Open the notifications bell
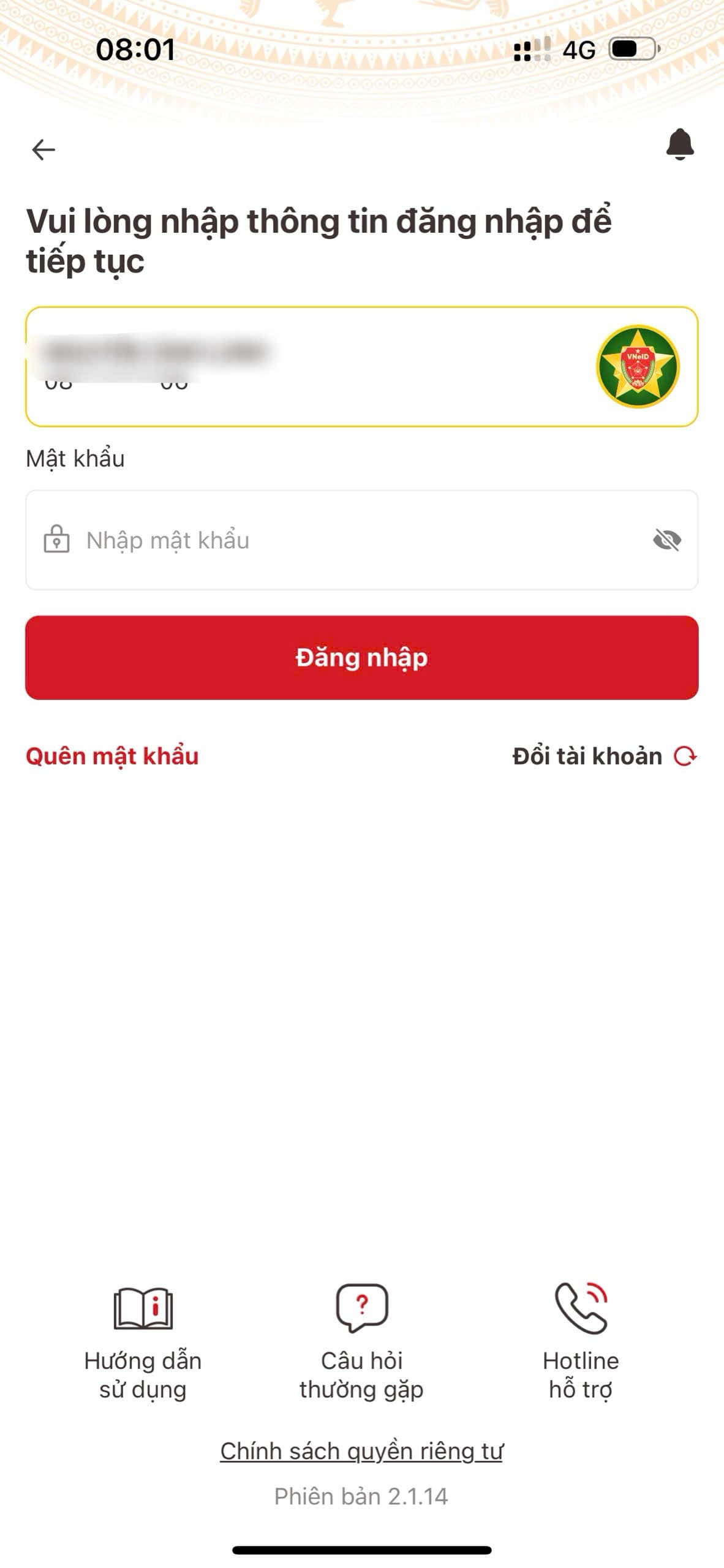The height and width of the screenshot is (1568, 724). pos(679,145)
